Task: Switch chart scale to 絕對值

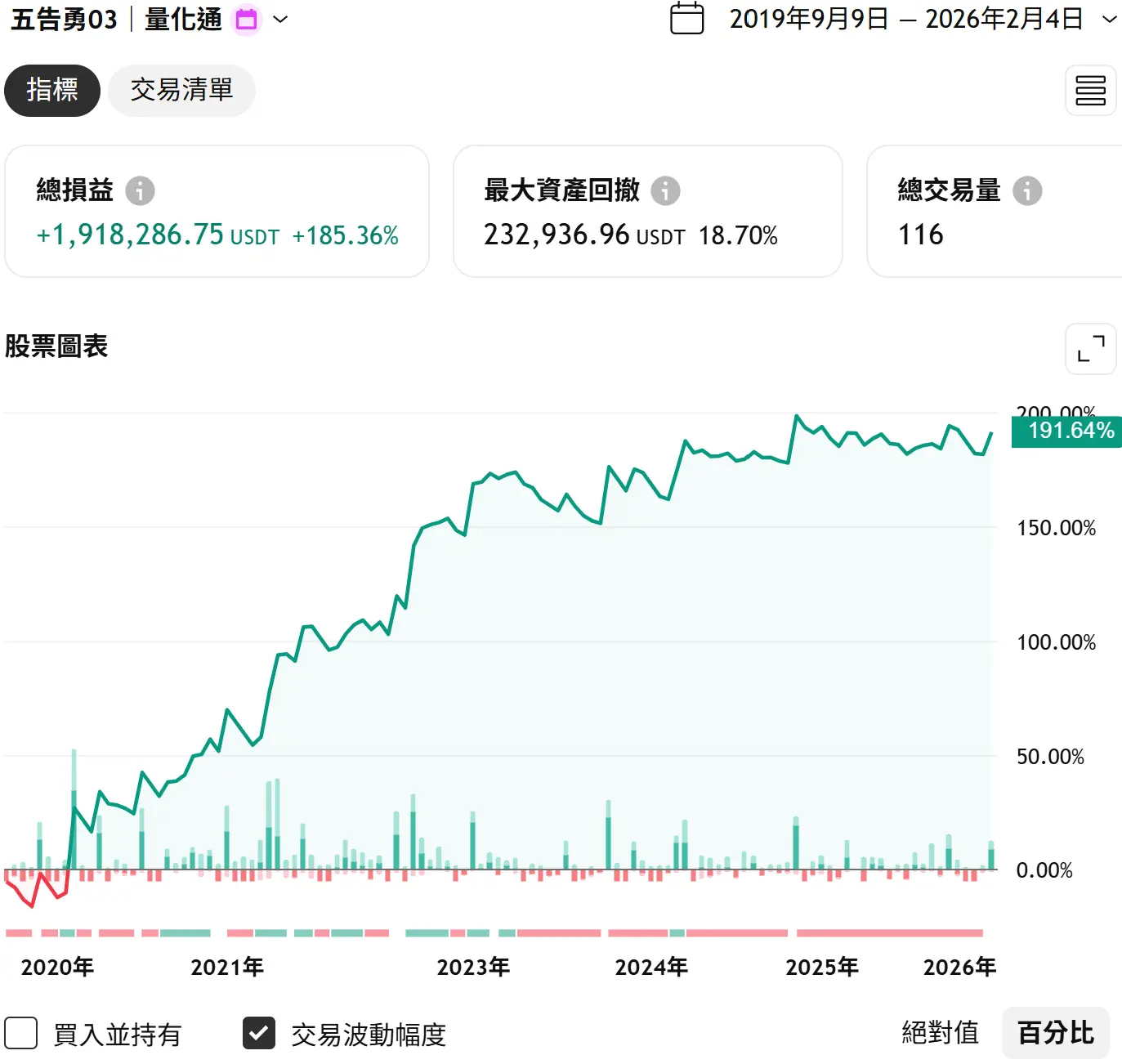Action: [940, 1033]
